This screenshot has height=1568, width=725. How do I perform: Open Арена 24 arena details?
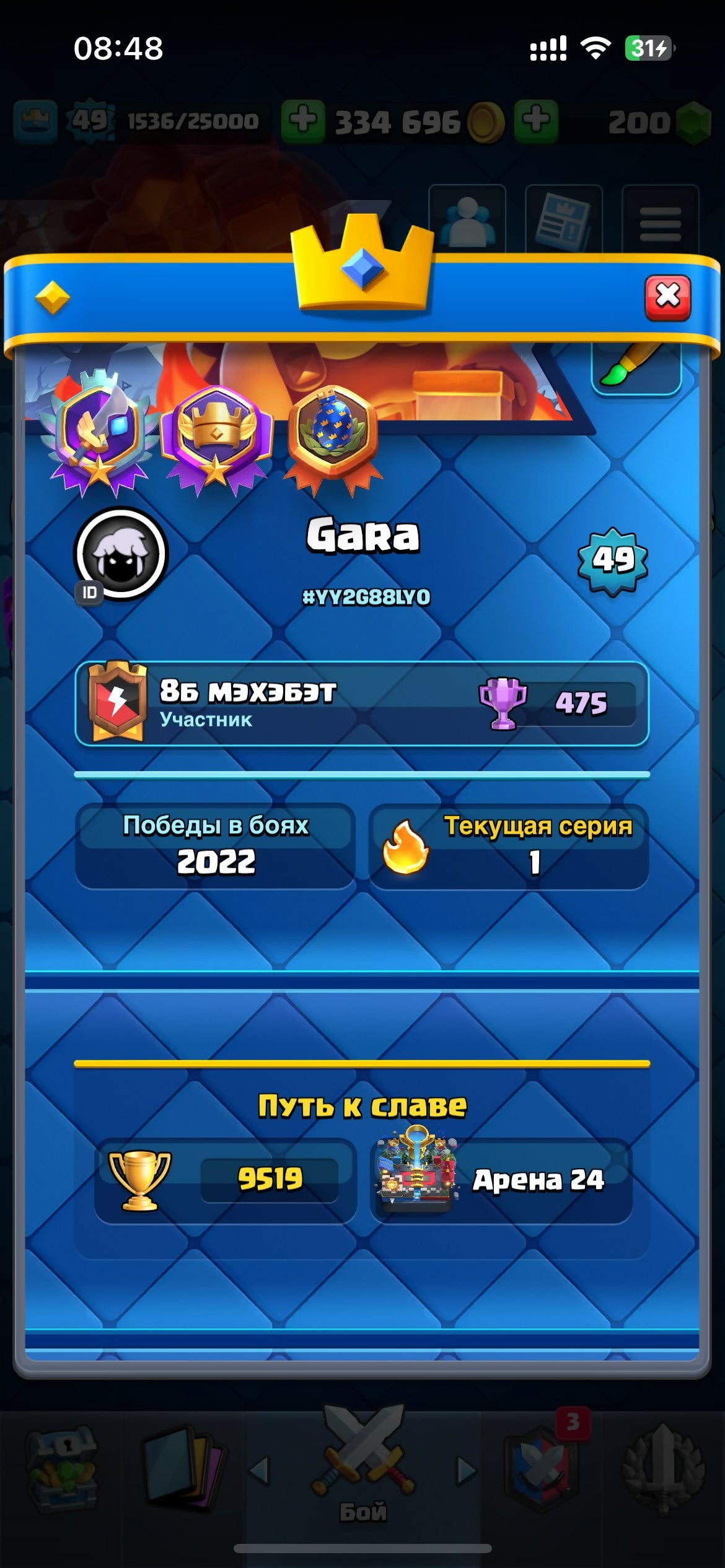point(501,1180)
